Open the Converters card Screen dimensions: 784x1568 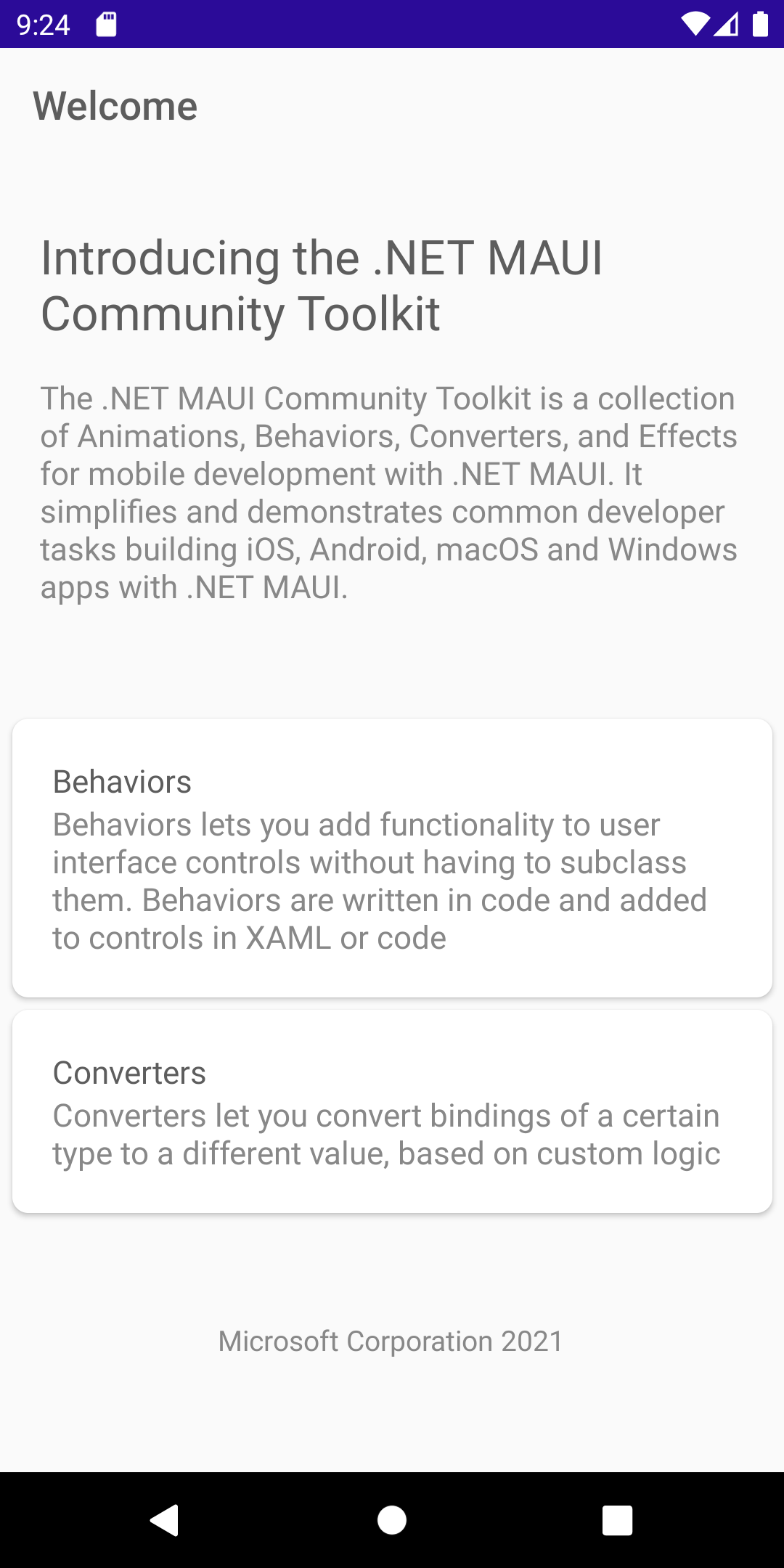tap(392, 1111)
